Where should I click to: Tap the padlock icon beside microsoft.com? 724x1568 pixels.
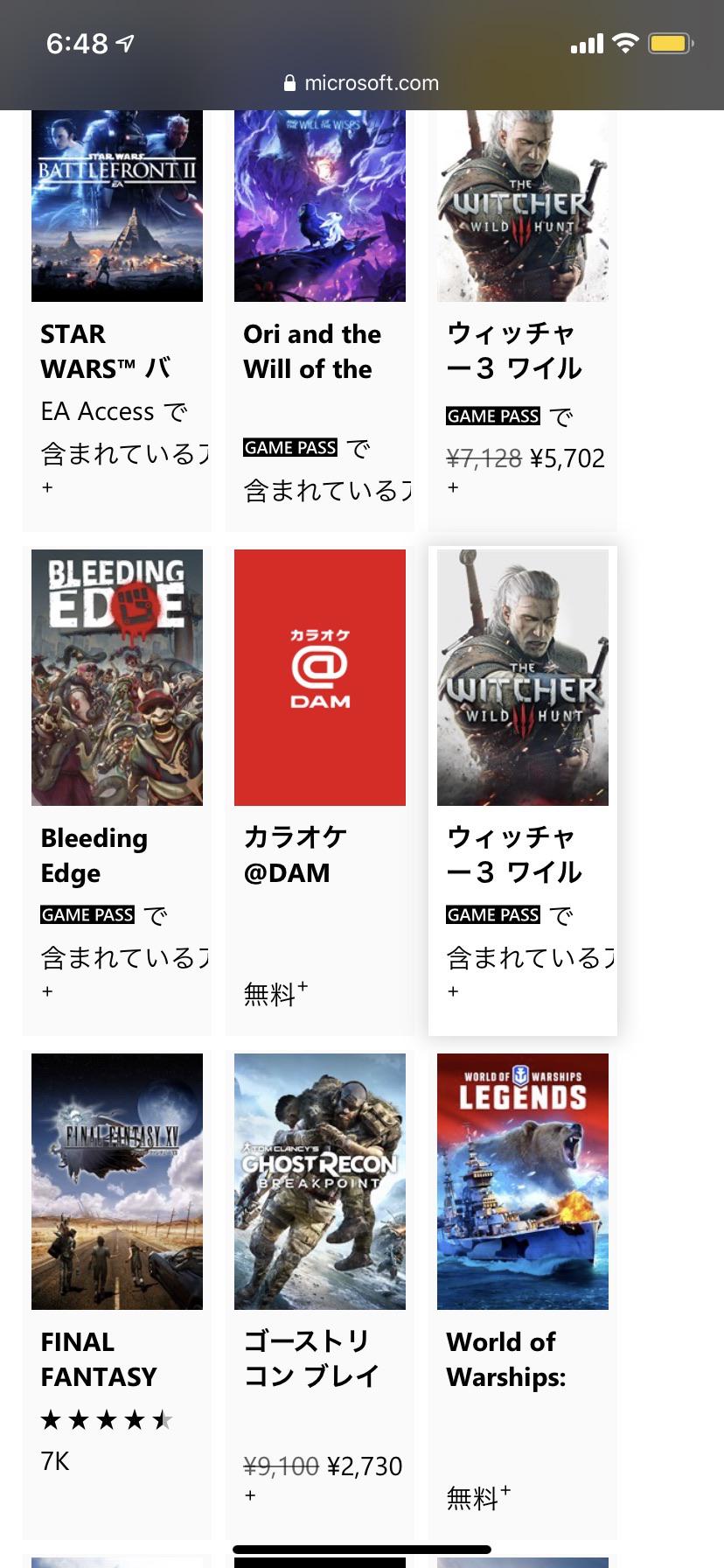[x=289, y=83]
